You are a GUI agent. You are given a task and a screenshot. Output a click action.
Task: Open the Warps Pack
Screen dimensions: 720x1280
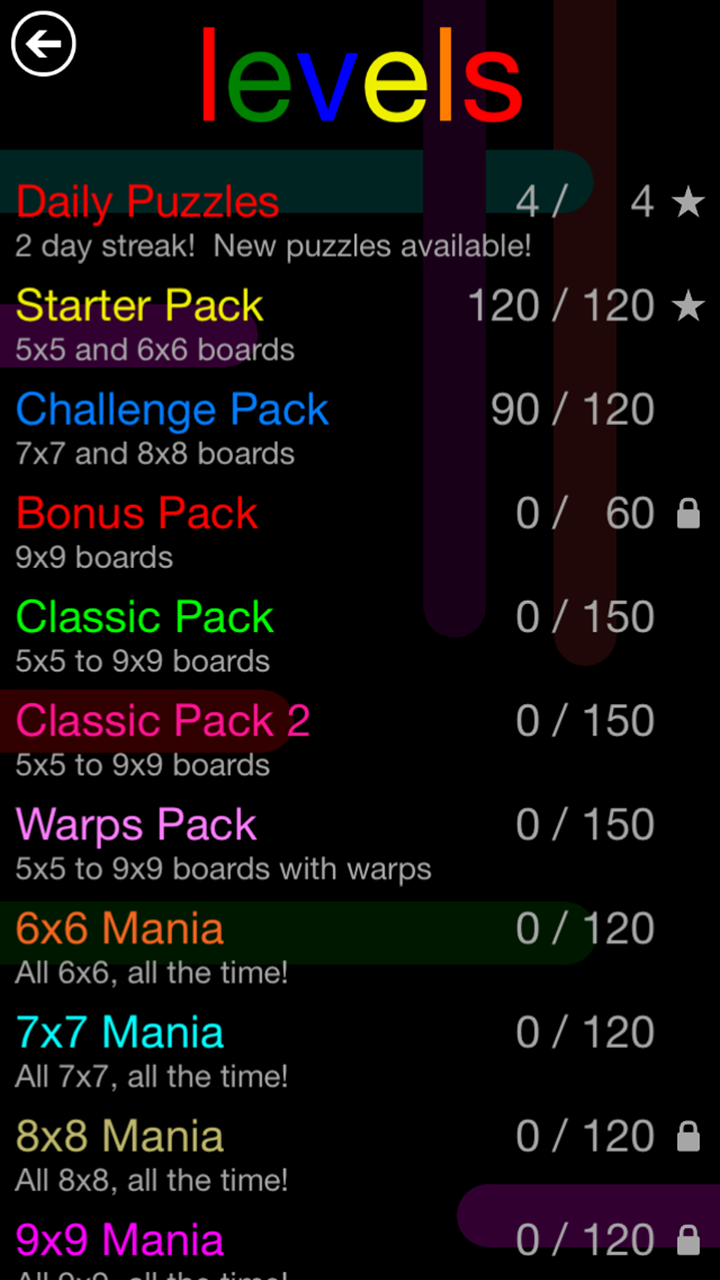click(137, 826)
